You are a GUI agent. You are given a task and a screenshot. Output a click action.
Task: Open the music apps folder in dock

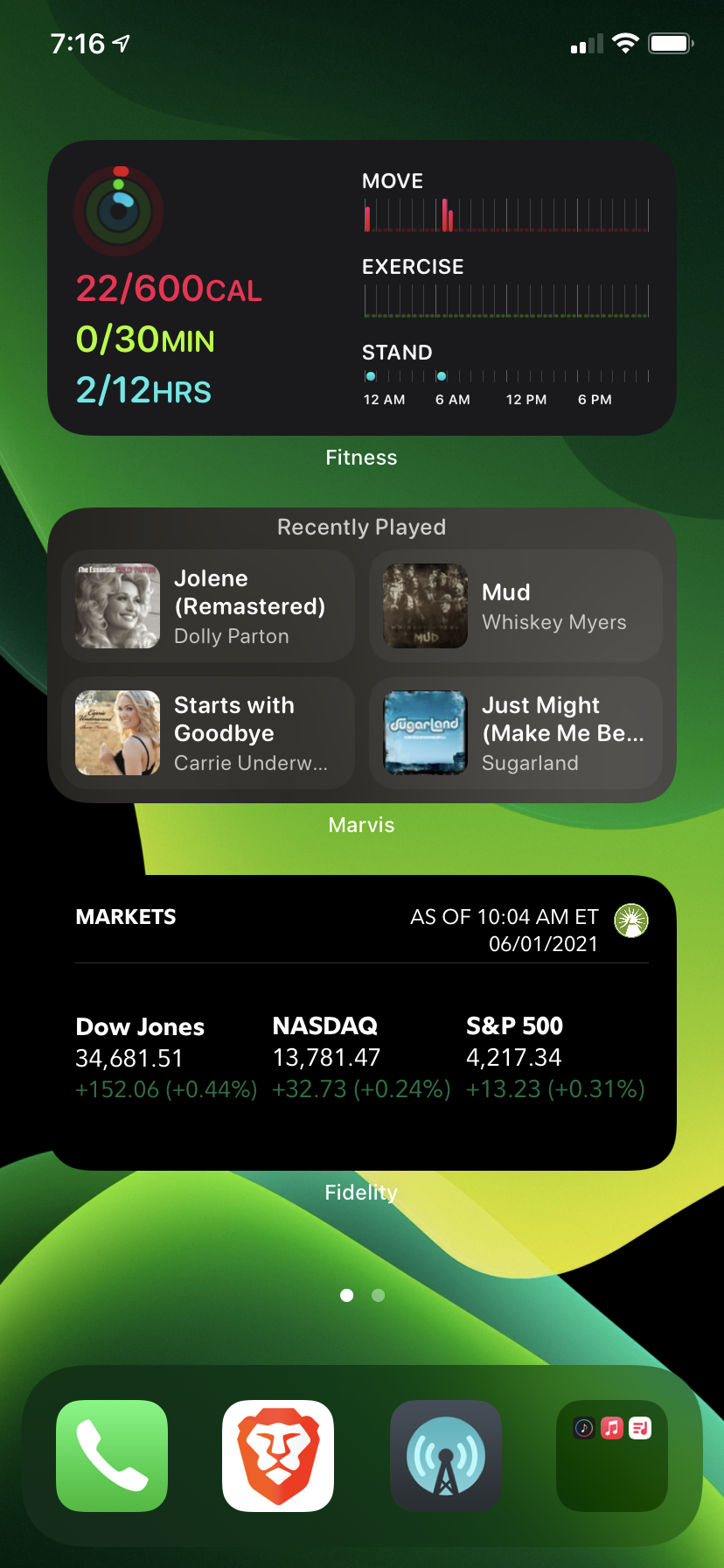pos(612,1456)
